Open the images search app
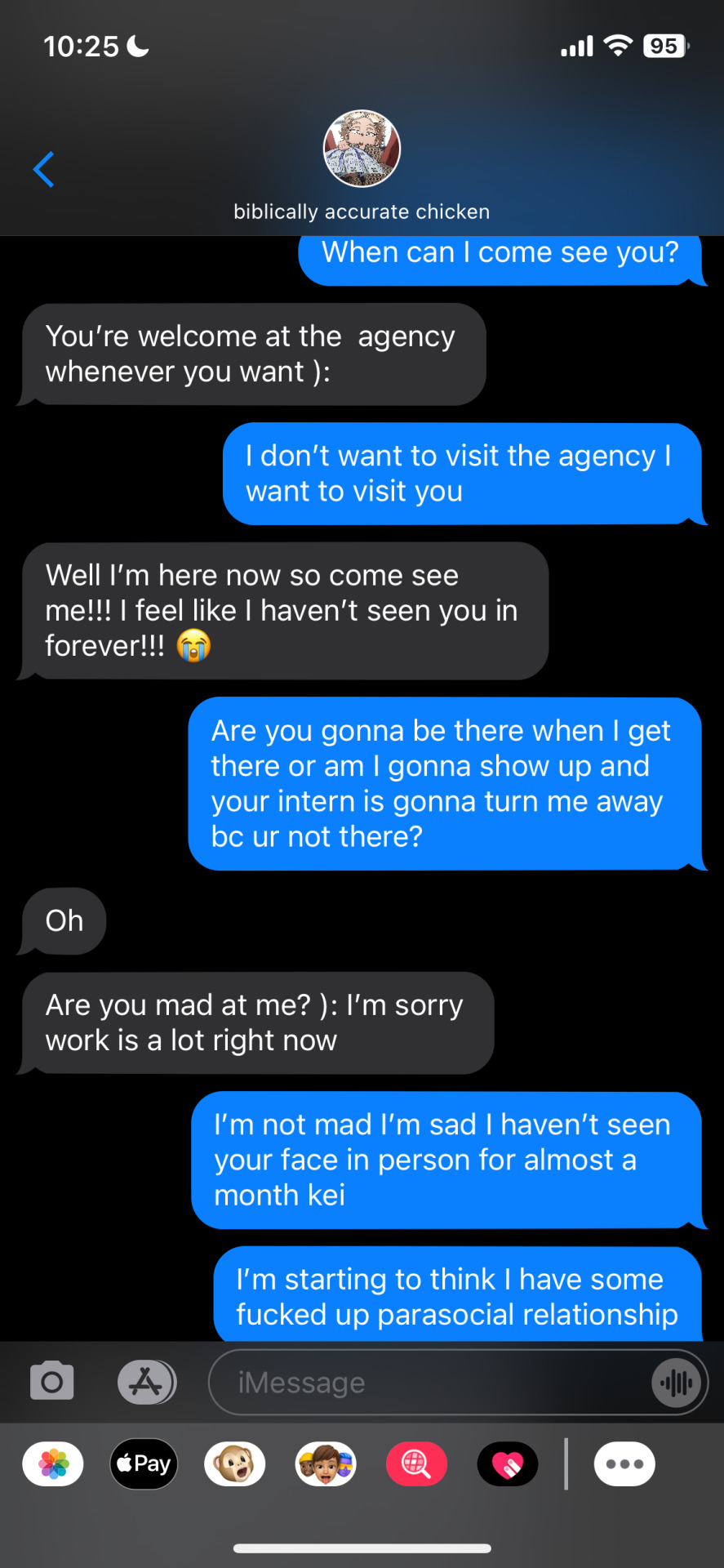Screen dimensions: 724x1568 416,1463
